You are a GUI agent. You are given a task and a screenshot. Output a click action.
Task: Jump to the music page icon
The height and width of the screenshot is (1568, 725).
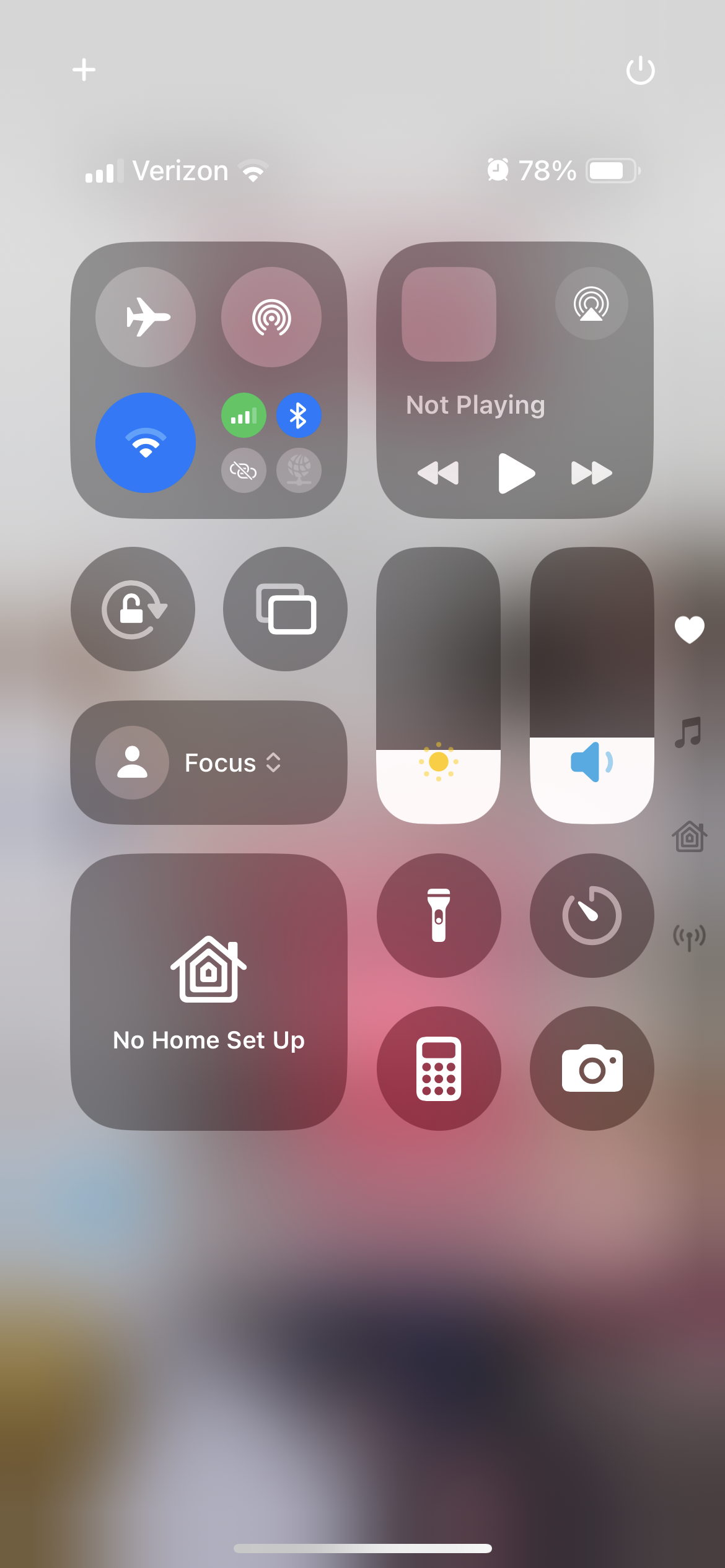(x=688, y=733)
